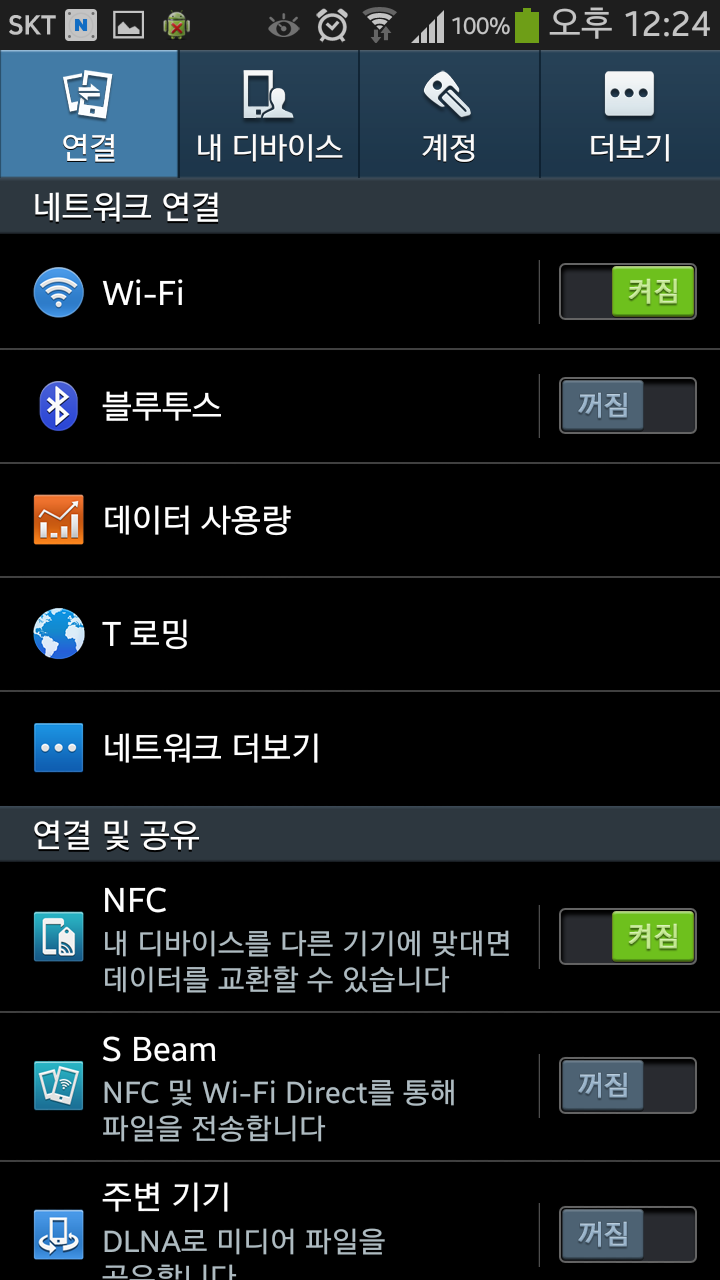This screenshot has width=720, height=1280.
Task: Disable the NFC switch
Action: 627,936
